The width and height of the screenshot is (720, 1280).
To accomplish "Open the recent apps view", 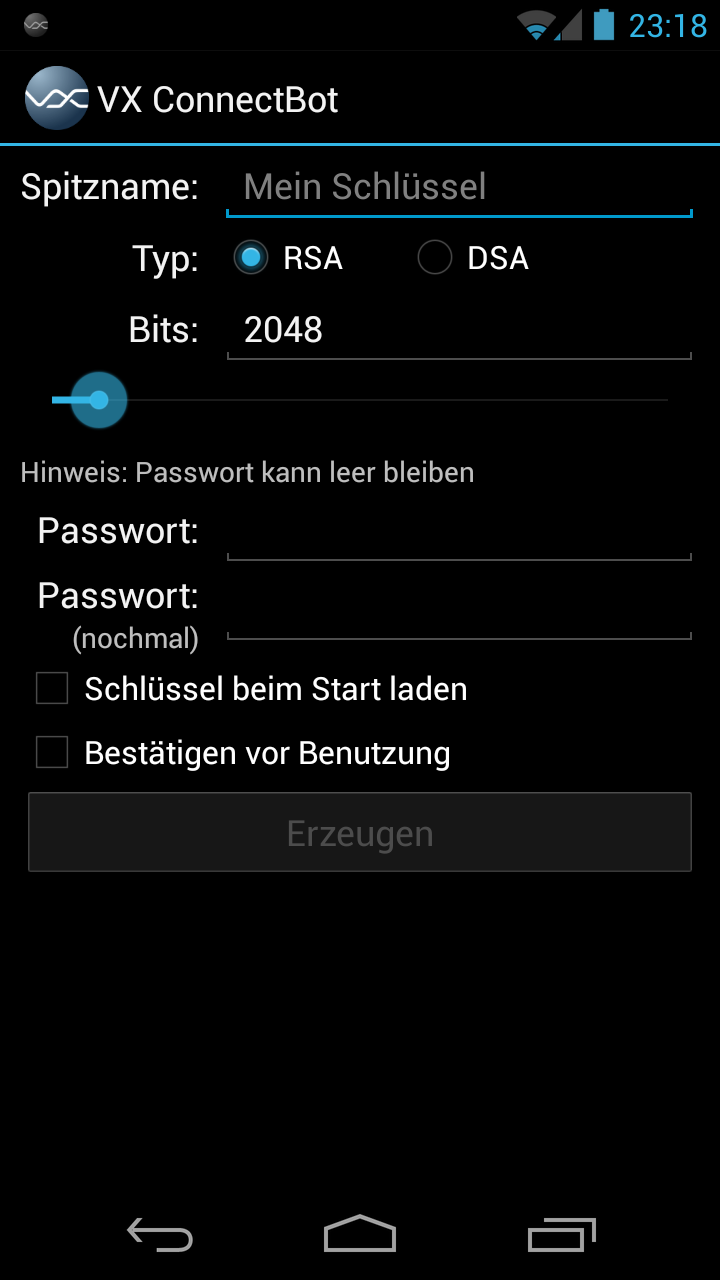I will [x=561, y=1236].
